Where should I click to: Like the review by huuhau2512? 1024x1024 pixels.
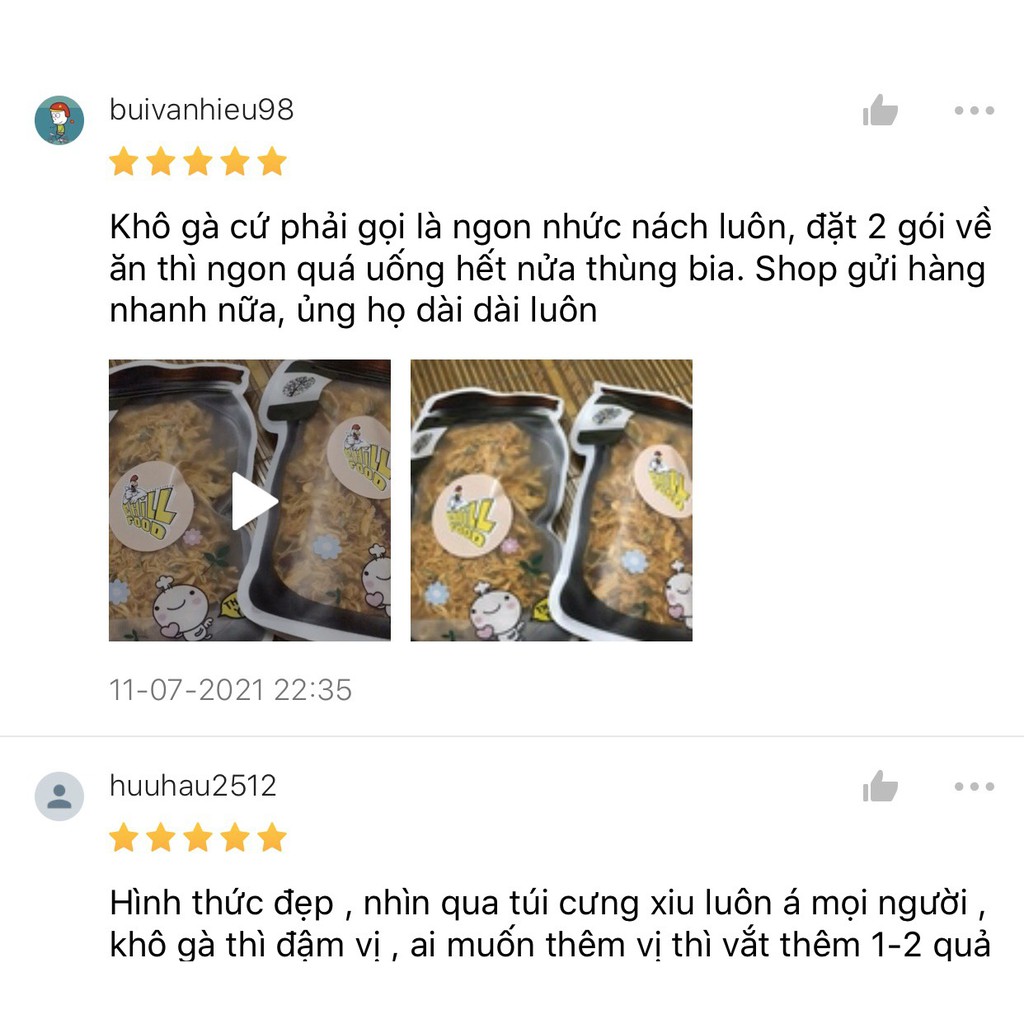880,787
